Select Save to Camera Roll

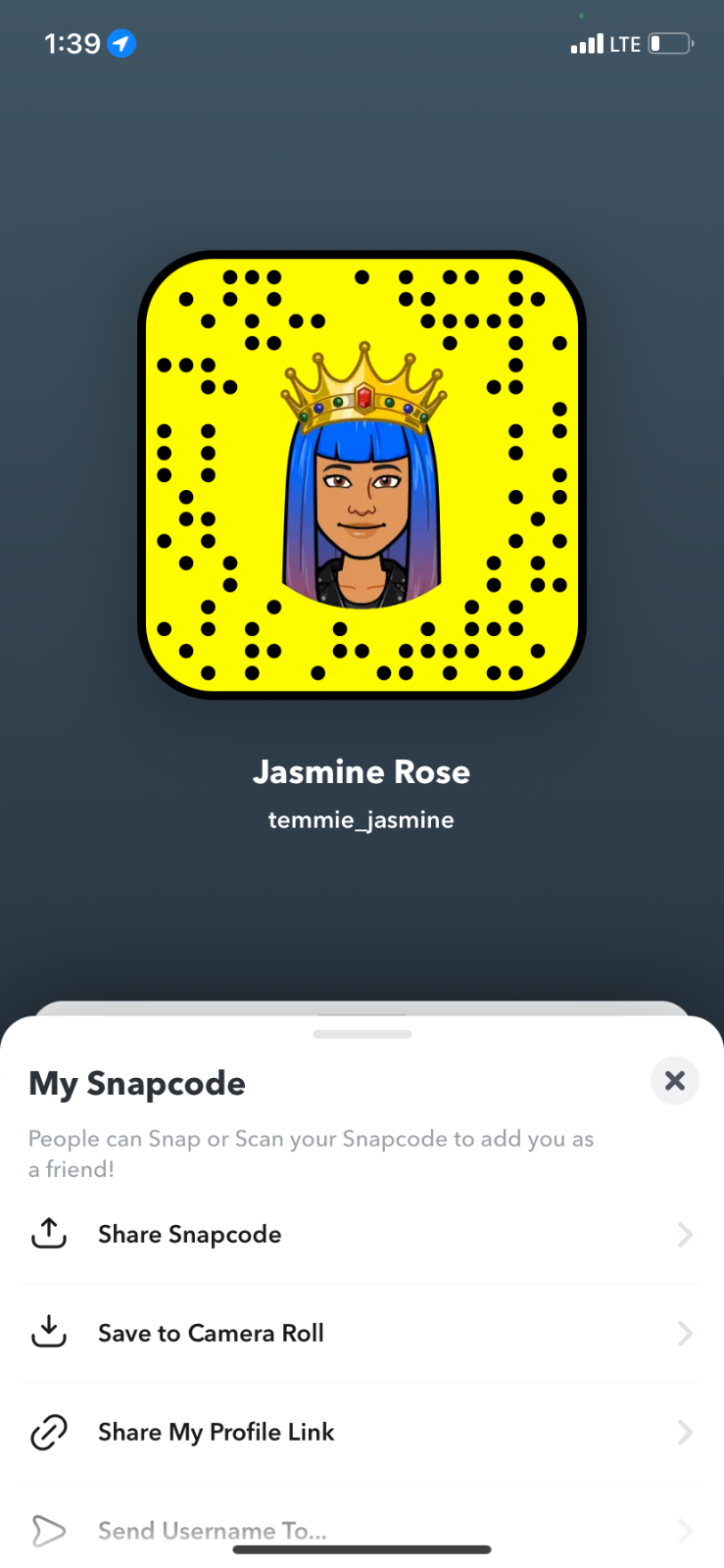point(362,1334)
